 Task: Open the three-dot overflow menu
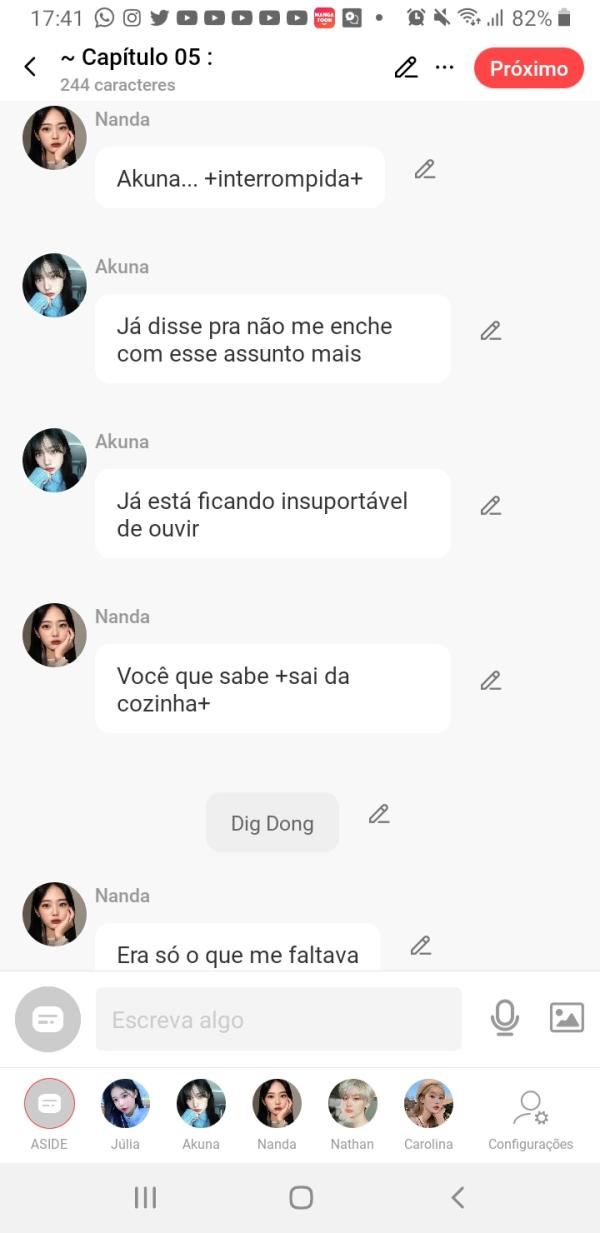click(445, 68)
